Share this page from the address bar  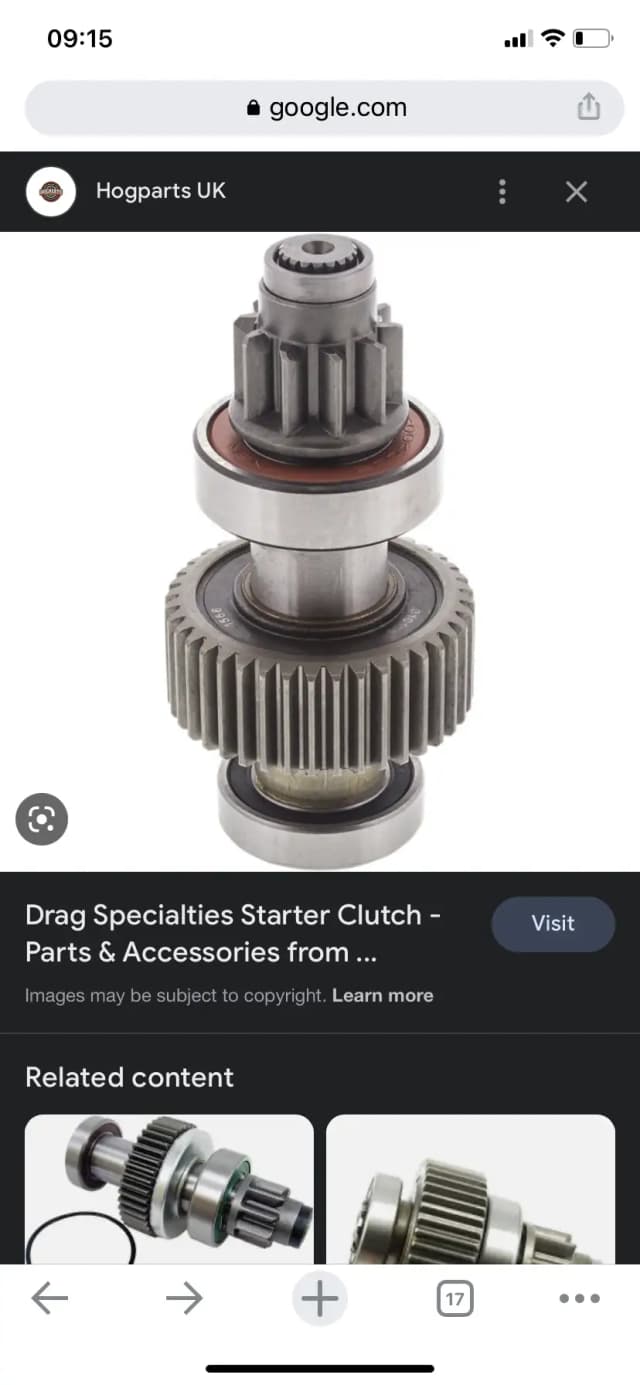pyautogui.click(x=589, y=107)
